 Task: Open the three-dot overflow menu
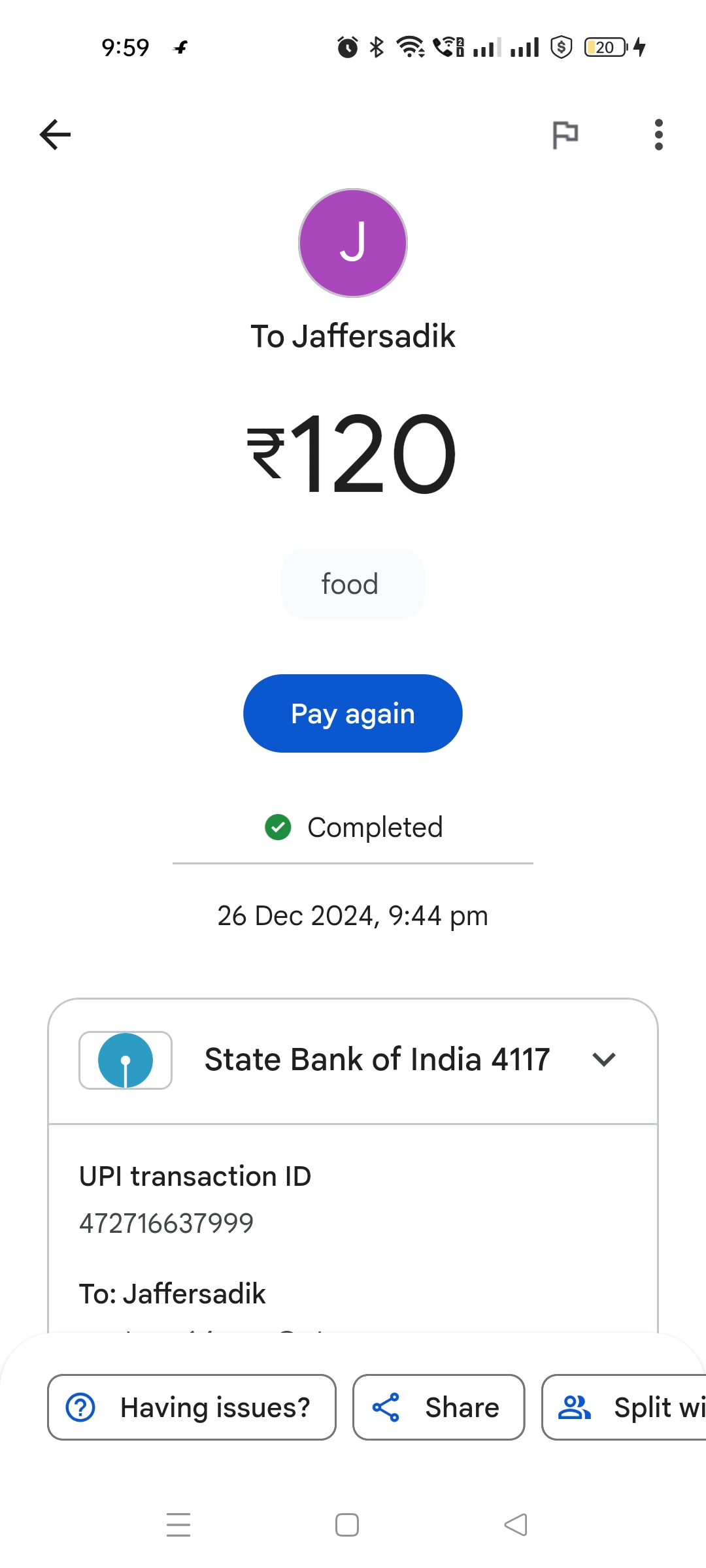point(658,135)
